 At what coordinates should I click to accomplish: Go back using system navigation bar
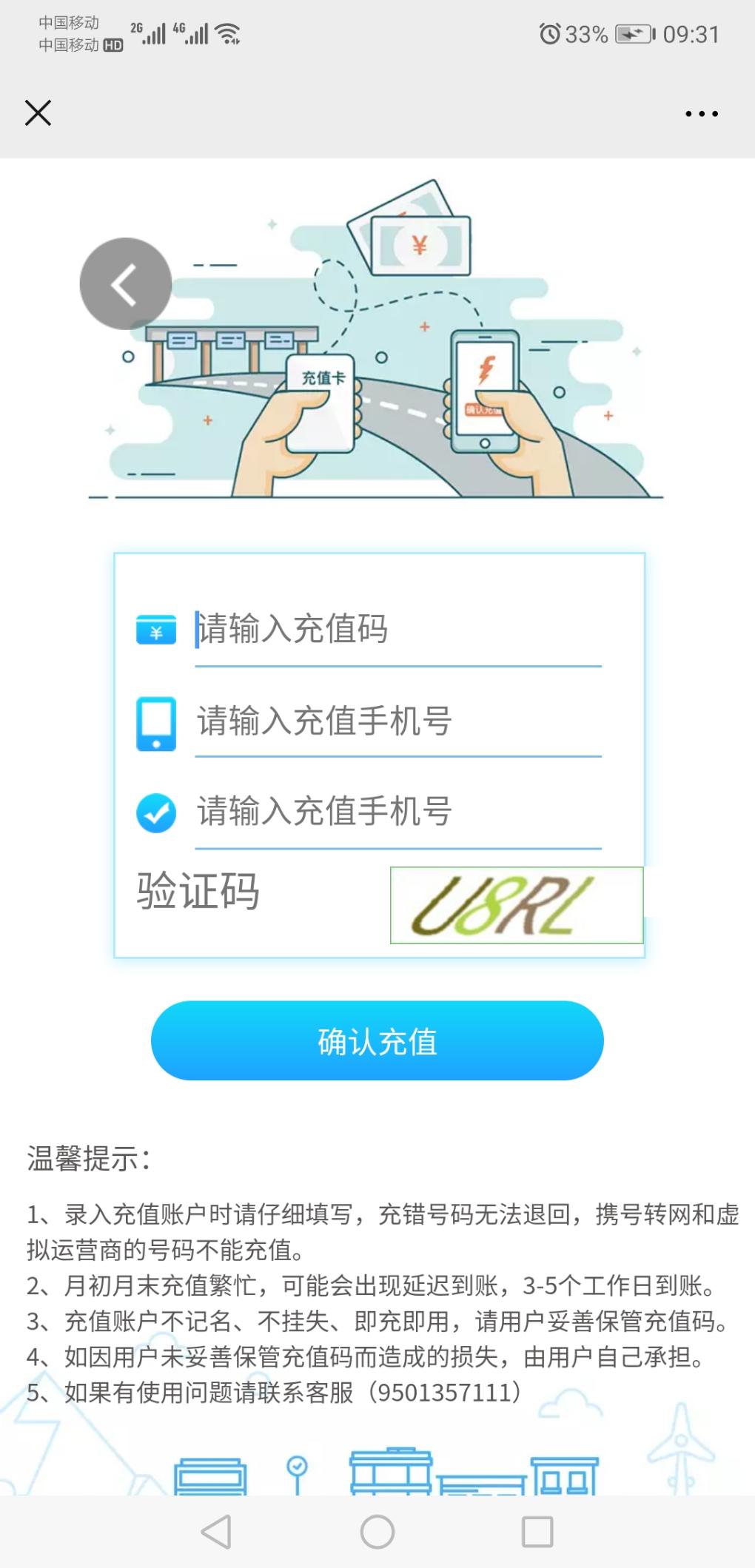point(216,1531)
